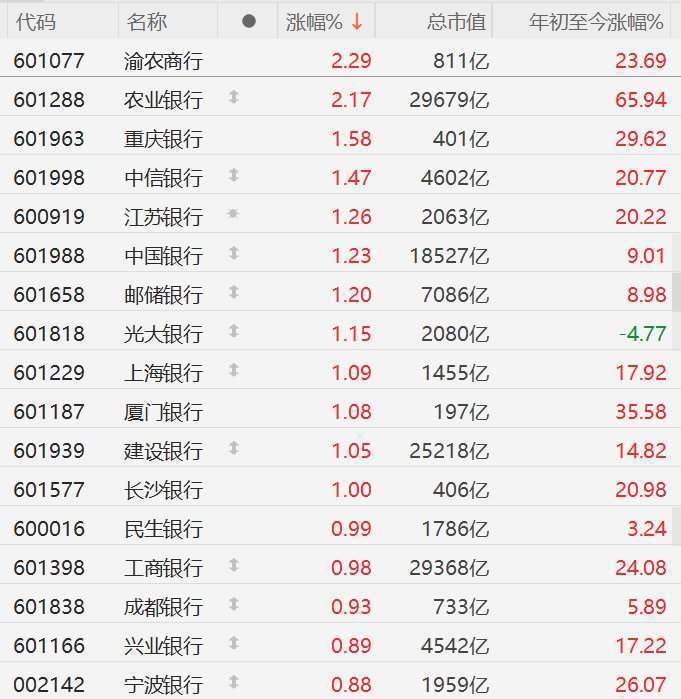This screenshot has height=699, width=681.
Task: Select 上海银行 in the list
Action: click(163, 373)
